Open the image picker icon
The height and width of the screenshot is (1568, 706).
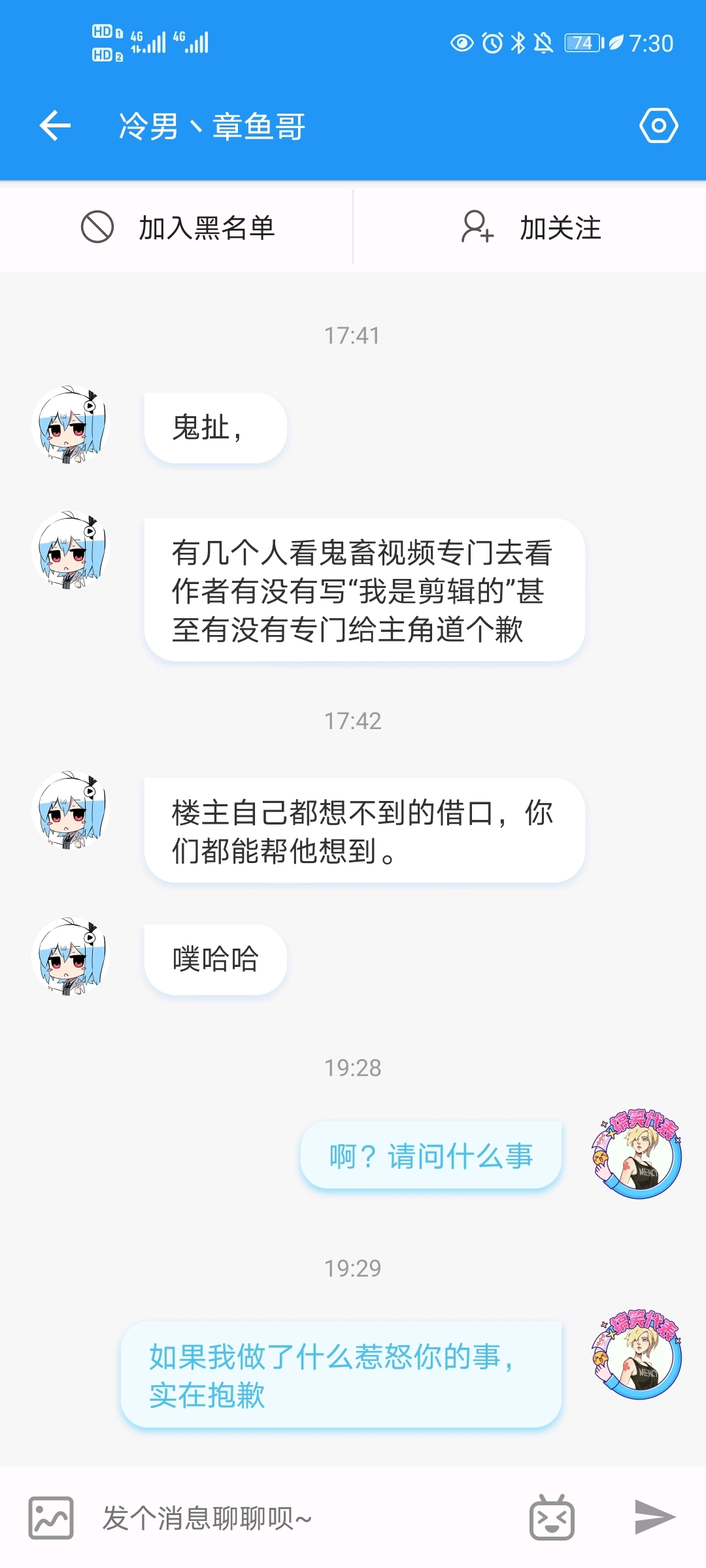pos(51,1518)
